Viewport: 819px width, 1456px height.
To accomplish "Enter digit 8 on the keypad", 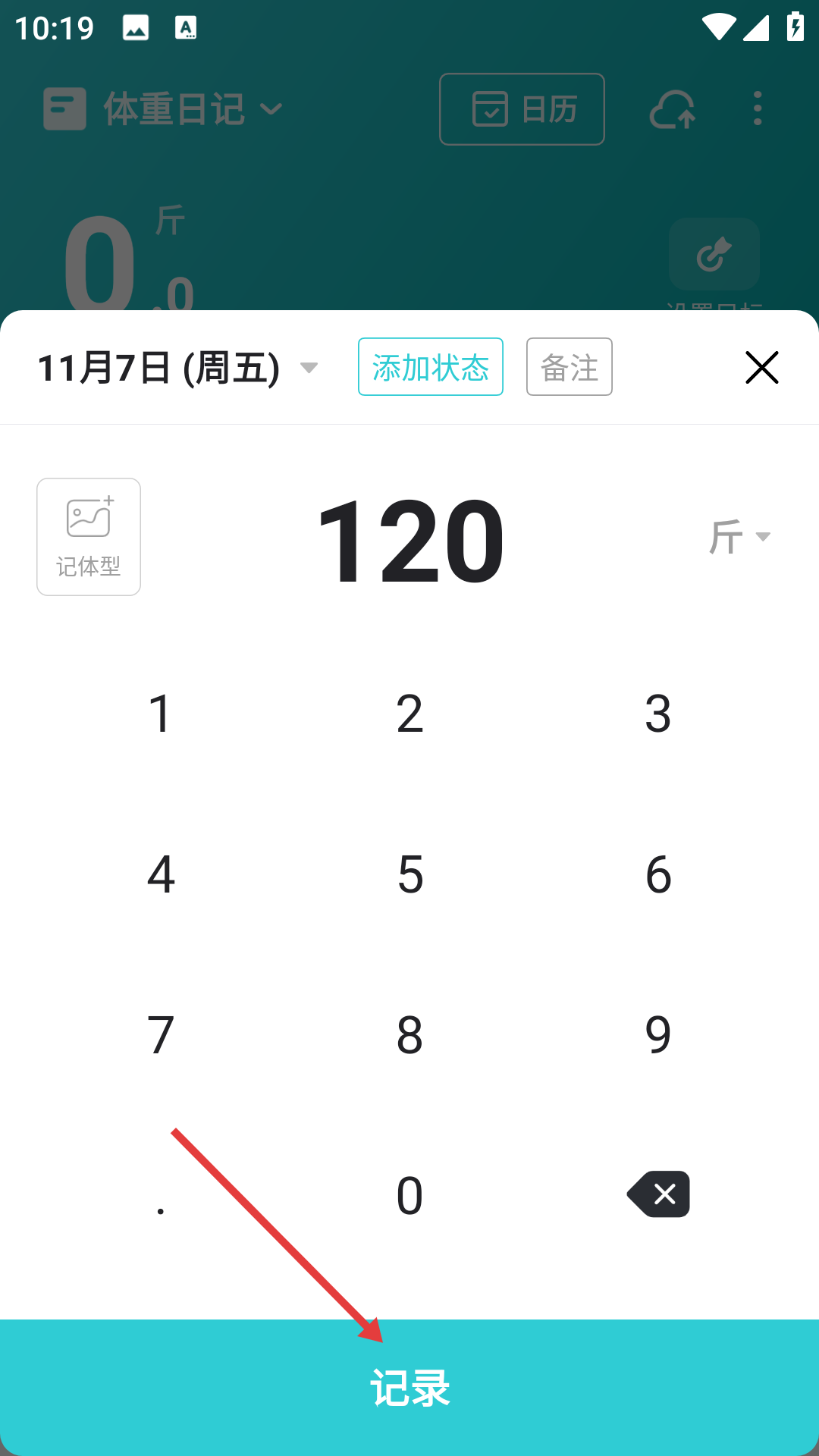I will point(409,1035).
